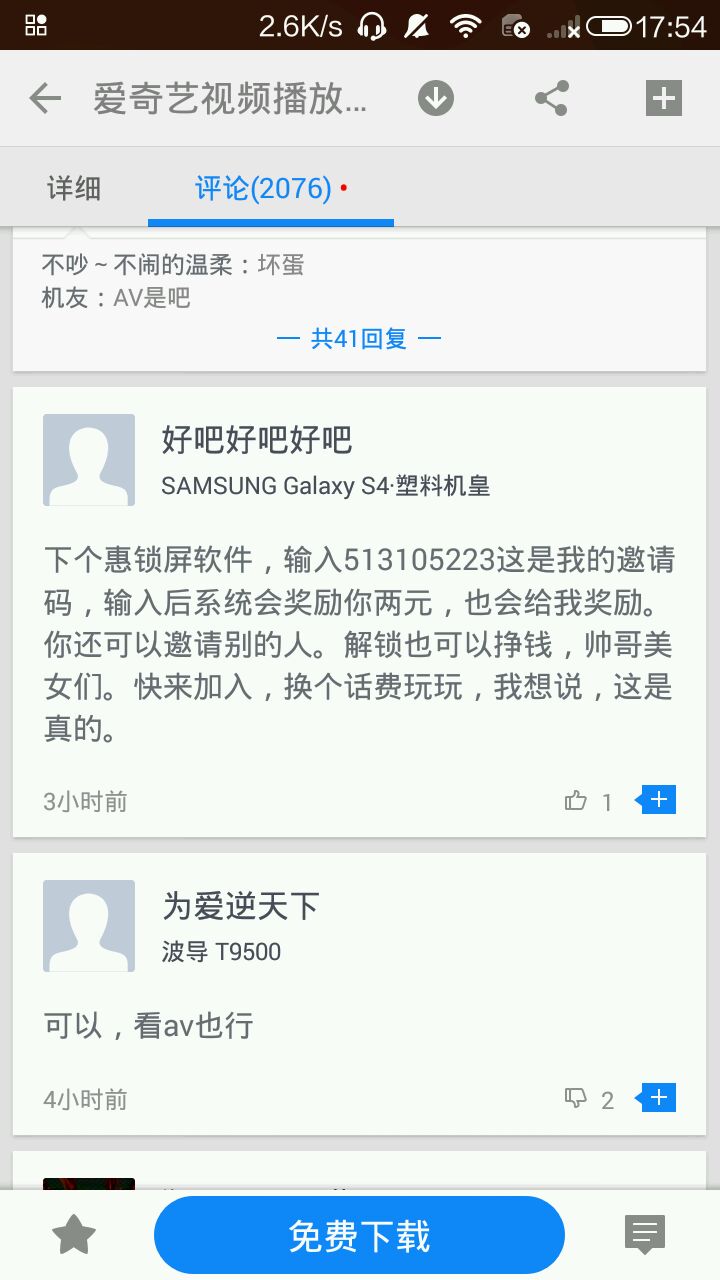Switch to the 详细 tab
Image resolution: width=720 pixels, height=1280 pixels.
(74, 188)
